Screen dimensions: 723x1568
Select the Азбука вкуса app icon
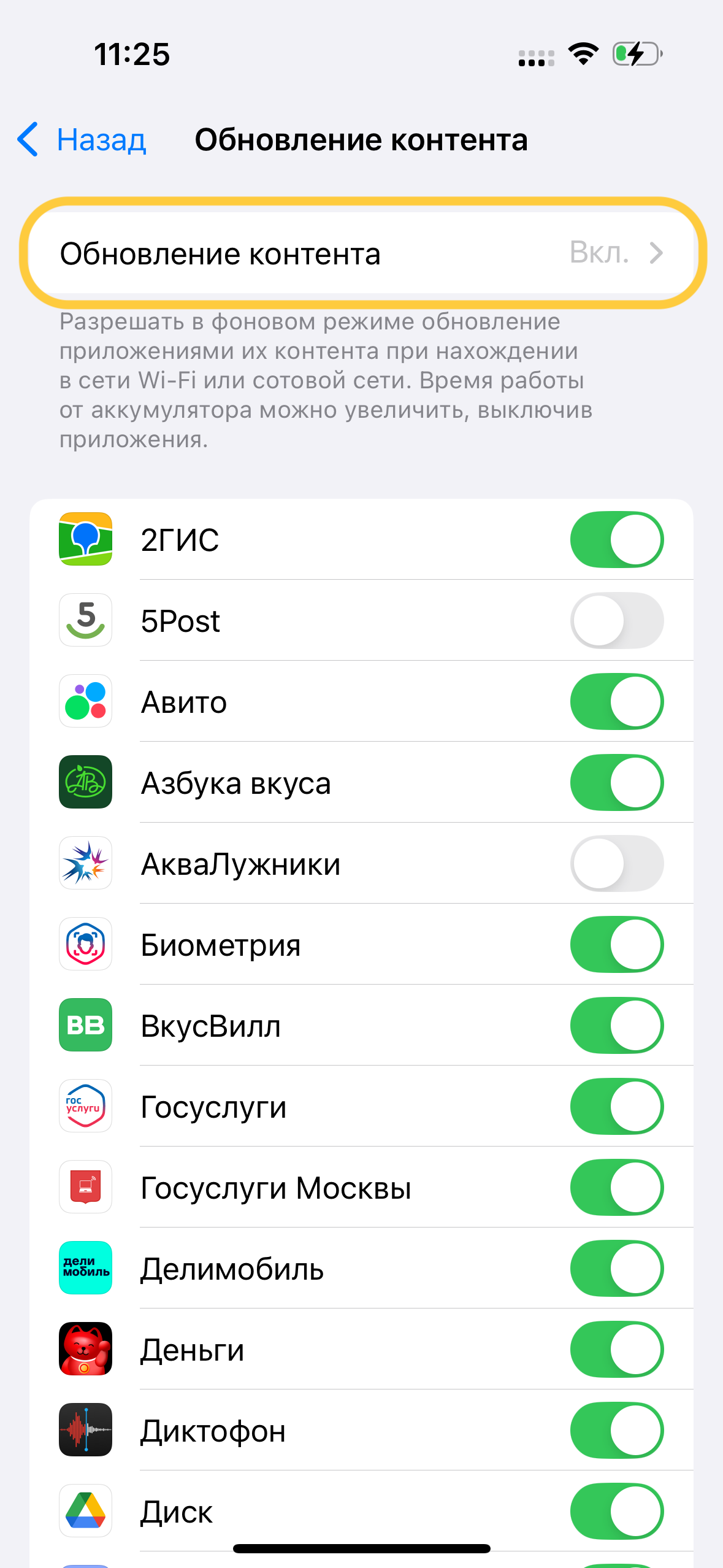pos(85,782)
